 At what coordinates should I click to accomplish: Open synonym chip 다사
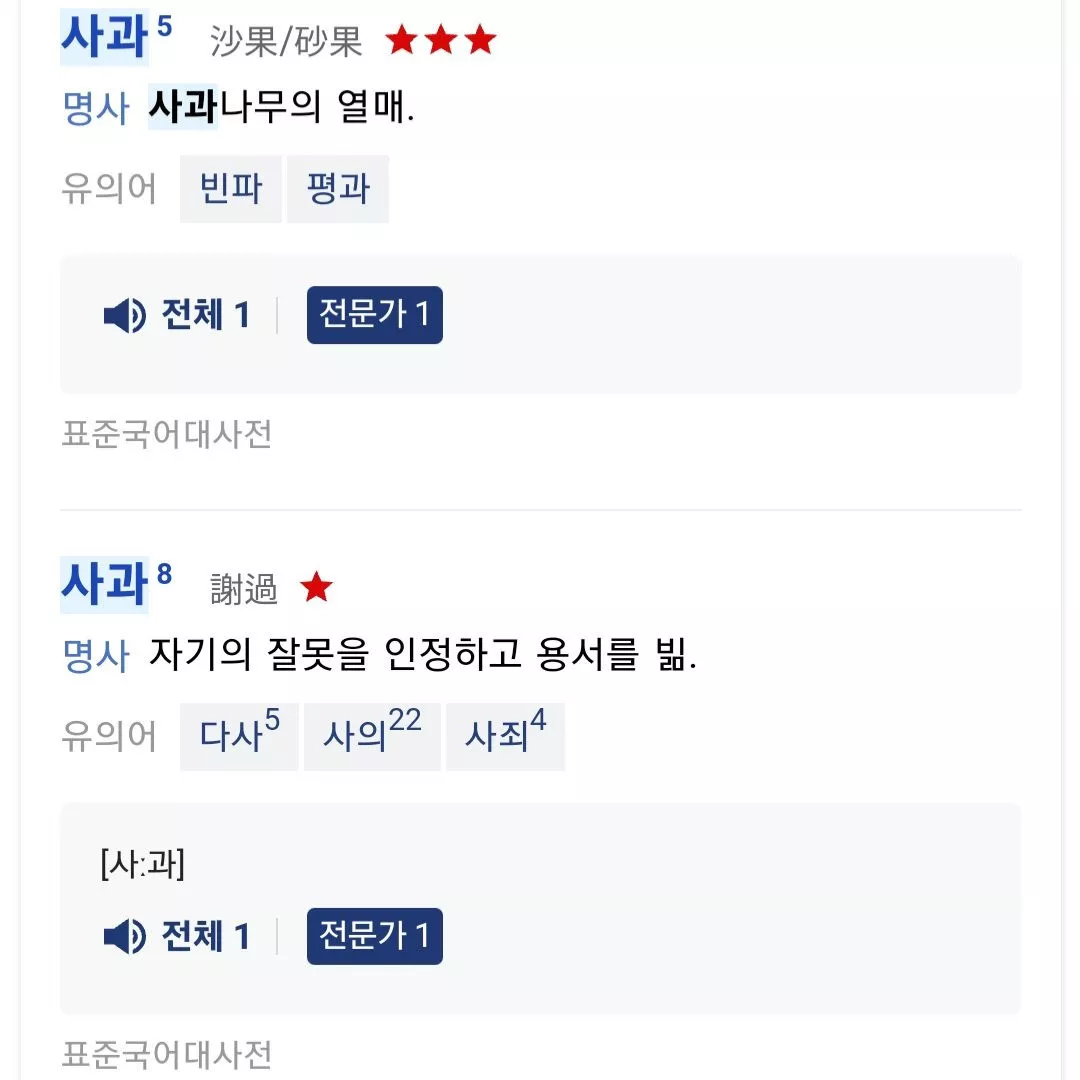(x=238, y=737)
